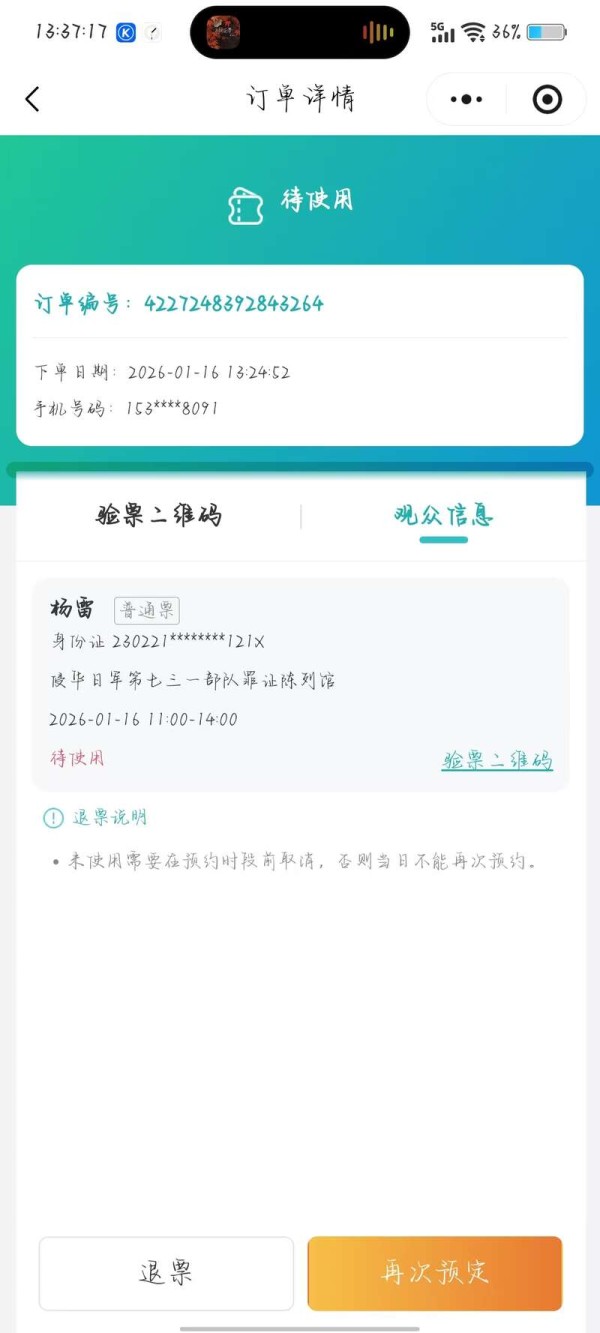Switch to the 验票二维码 tab
This screenshot has height=1333, width=600.
159,516
